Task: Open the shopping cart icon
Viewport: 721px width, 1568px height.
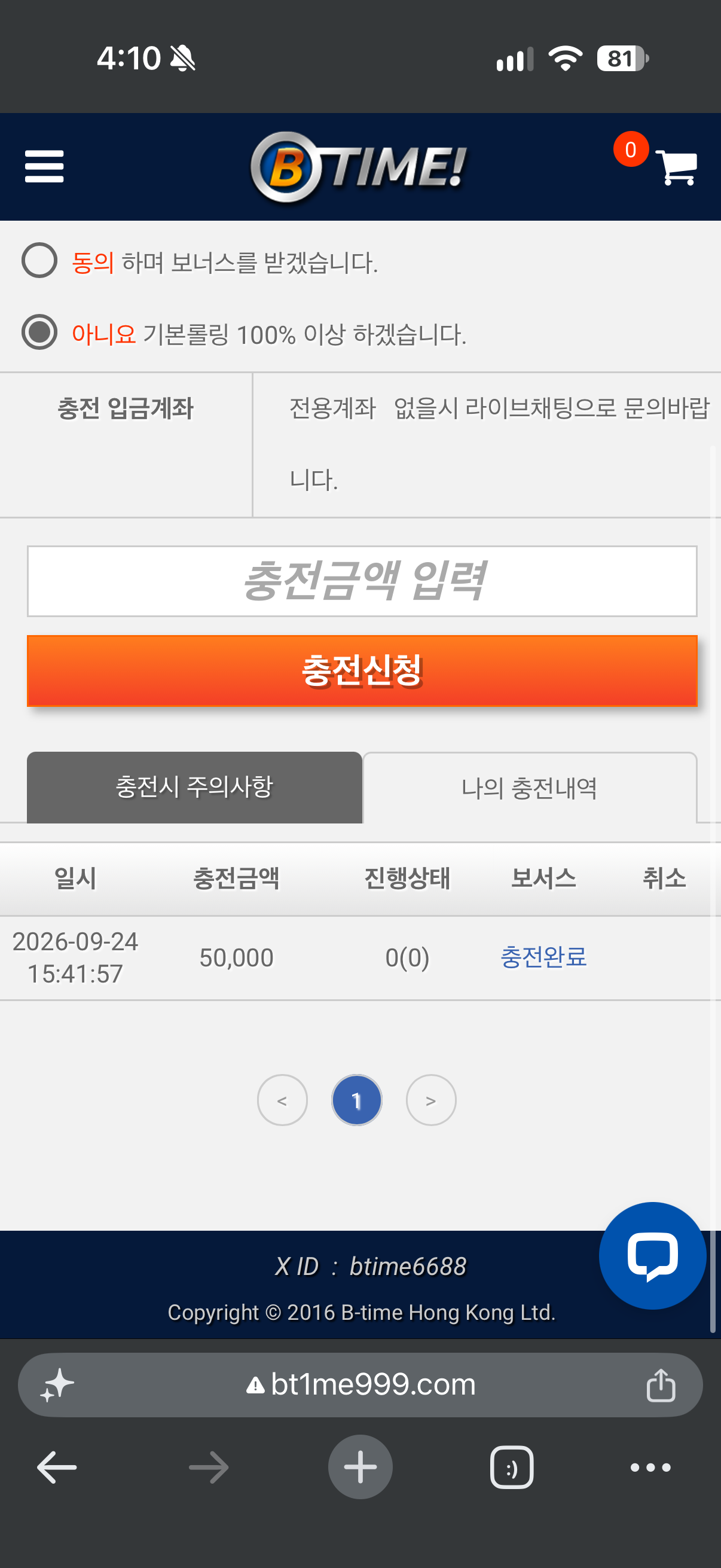Action: [x=677, y=167]
